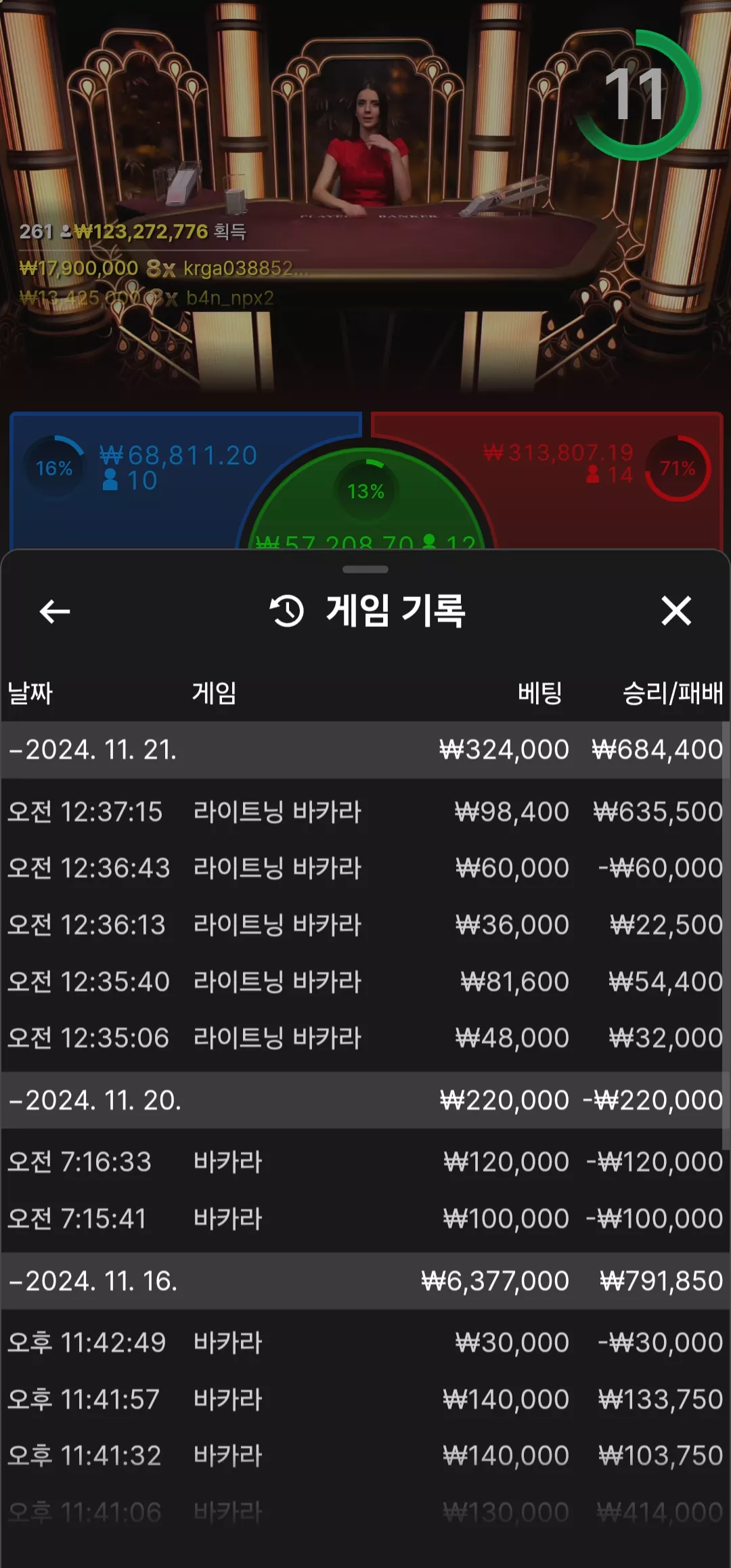Open the 오전 12:36:13 라이트닝 바카라 record
Screen dimensions: 731x1568
(x=365, y=925)
